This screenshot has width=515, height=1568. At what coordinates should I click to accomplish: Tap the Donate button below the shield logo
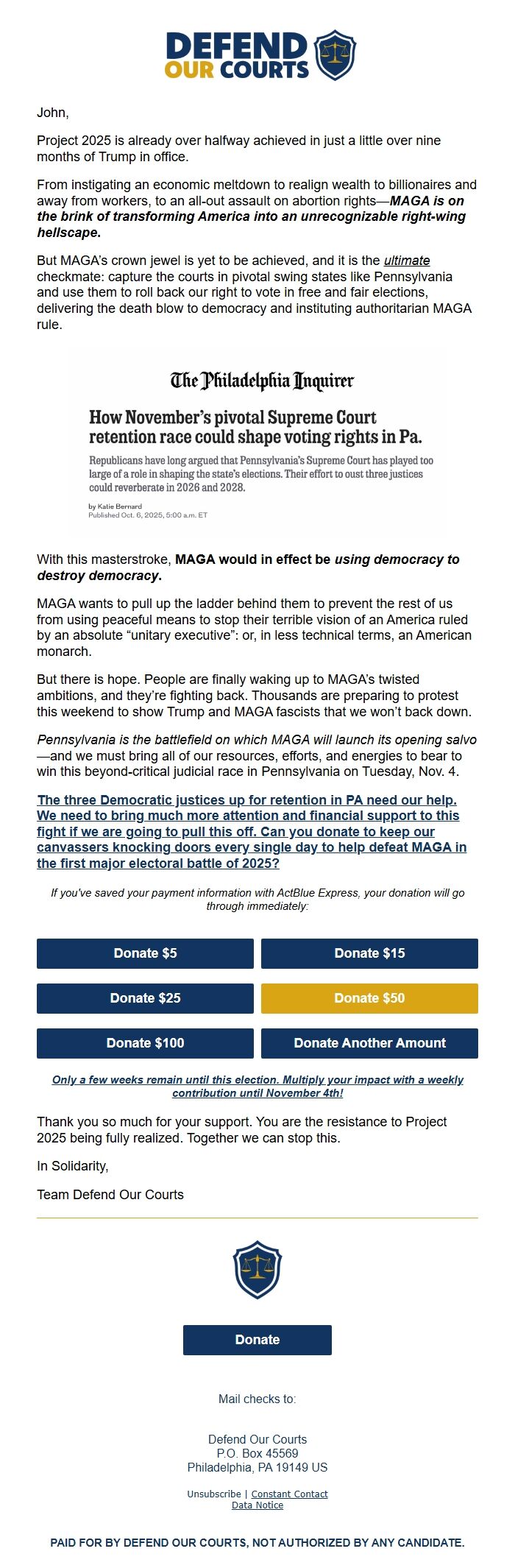257,1340
